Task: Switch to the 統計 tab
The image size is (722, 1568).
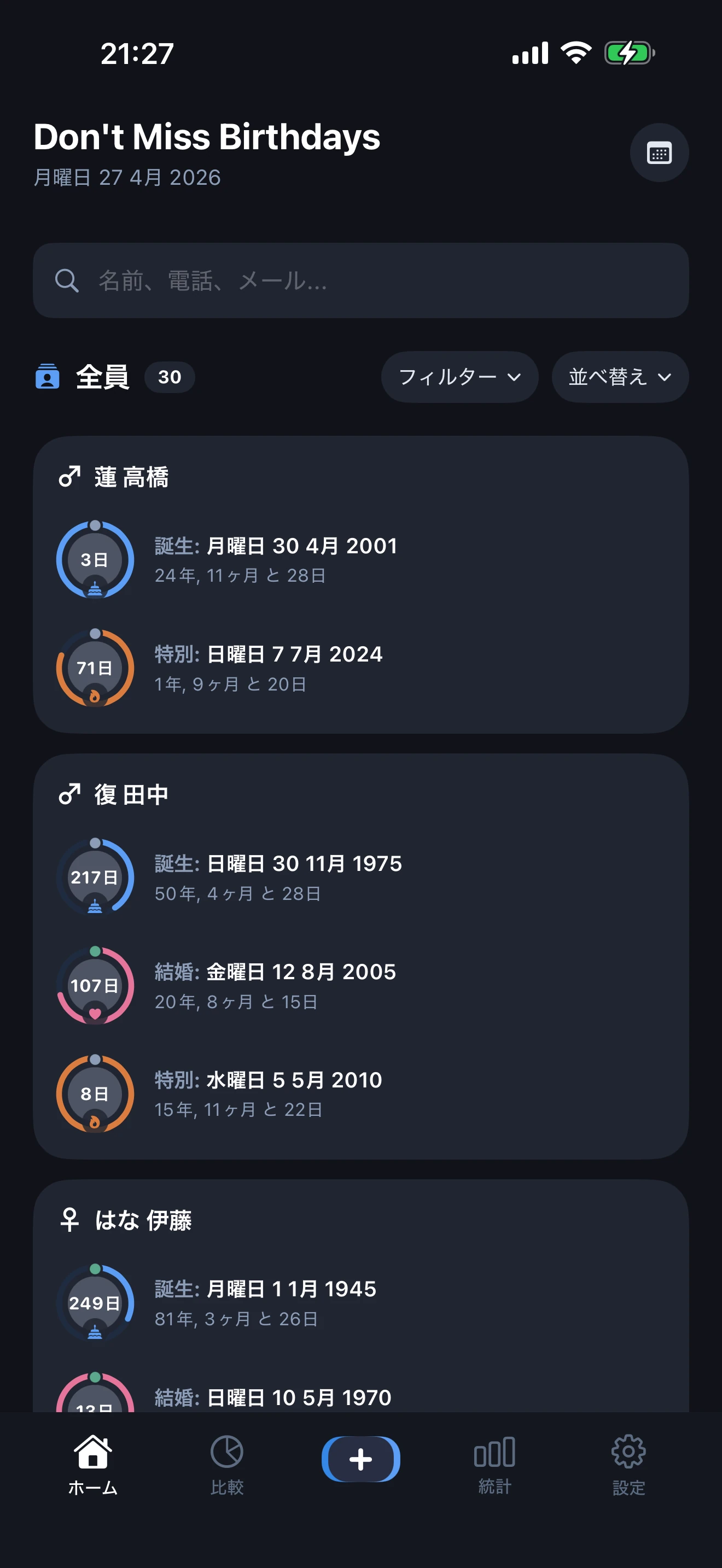Action: pyautogui.click(x=494, y=1465)
